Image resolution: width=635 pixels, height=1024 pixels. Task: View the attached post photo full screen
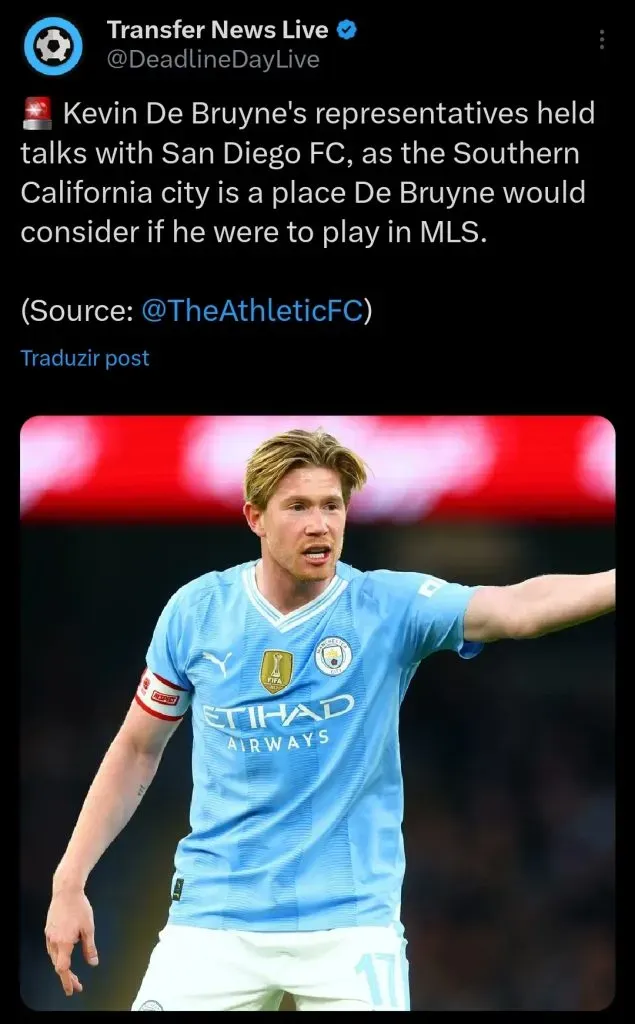click(x=317, y=712)
